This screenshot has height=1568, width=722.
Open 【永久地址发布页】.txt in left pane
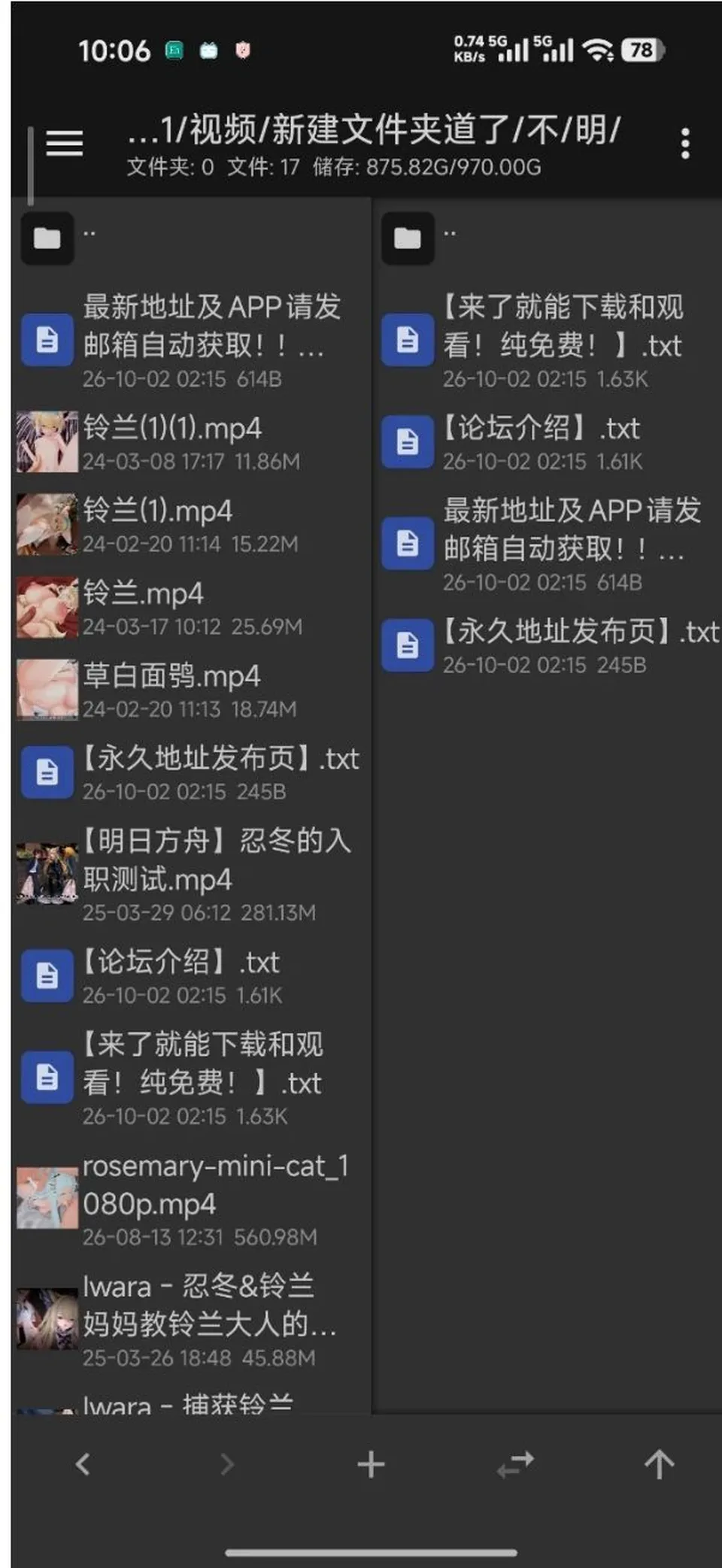pos(191,773)
